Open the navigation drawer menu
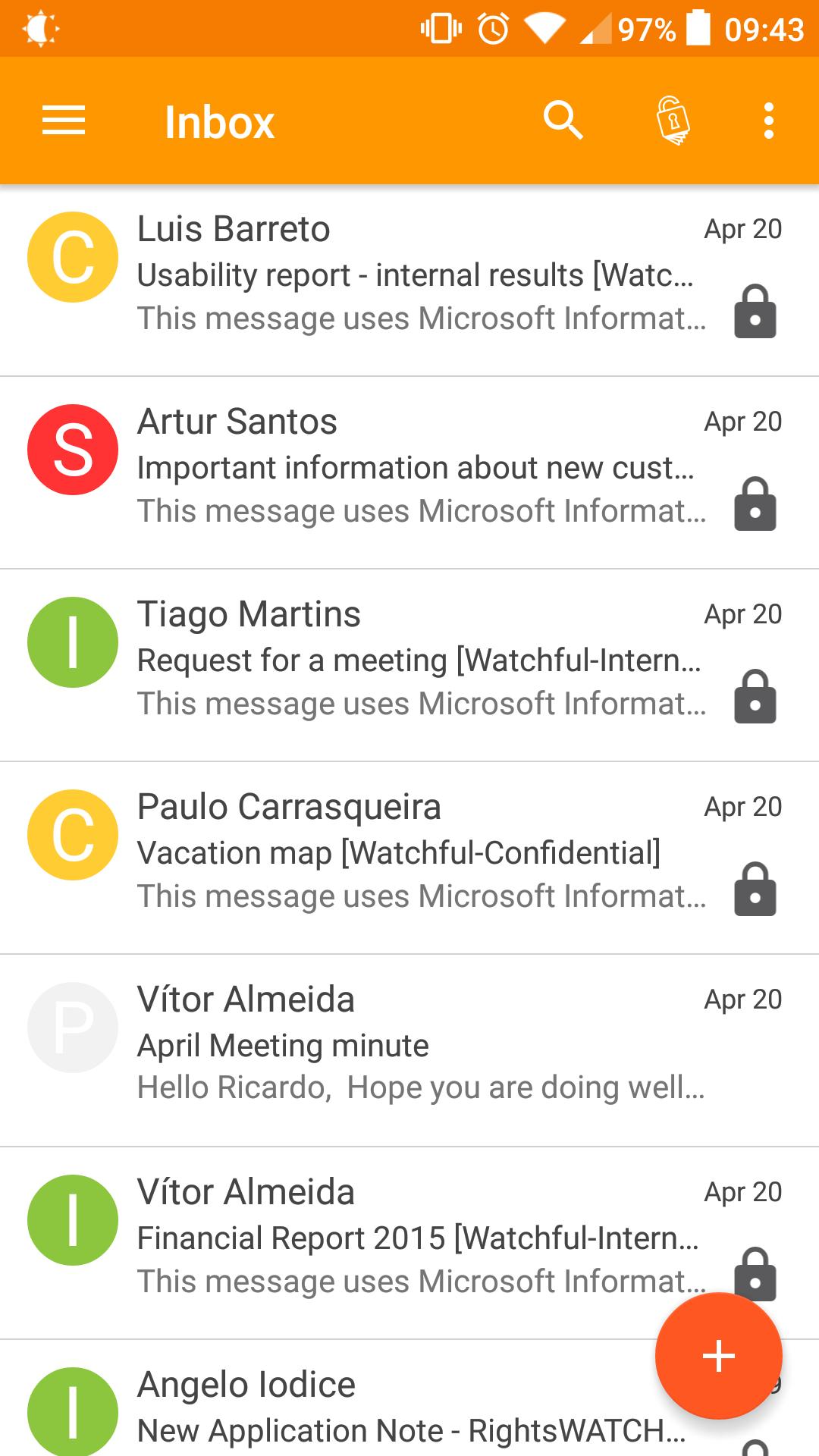This screenshot has width=819, height=1456. click(64, 121)
